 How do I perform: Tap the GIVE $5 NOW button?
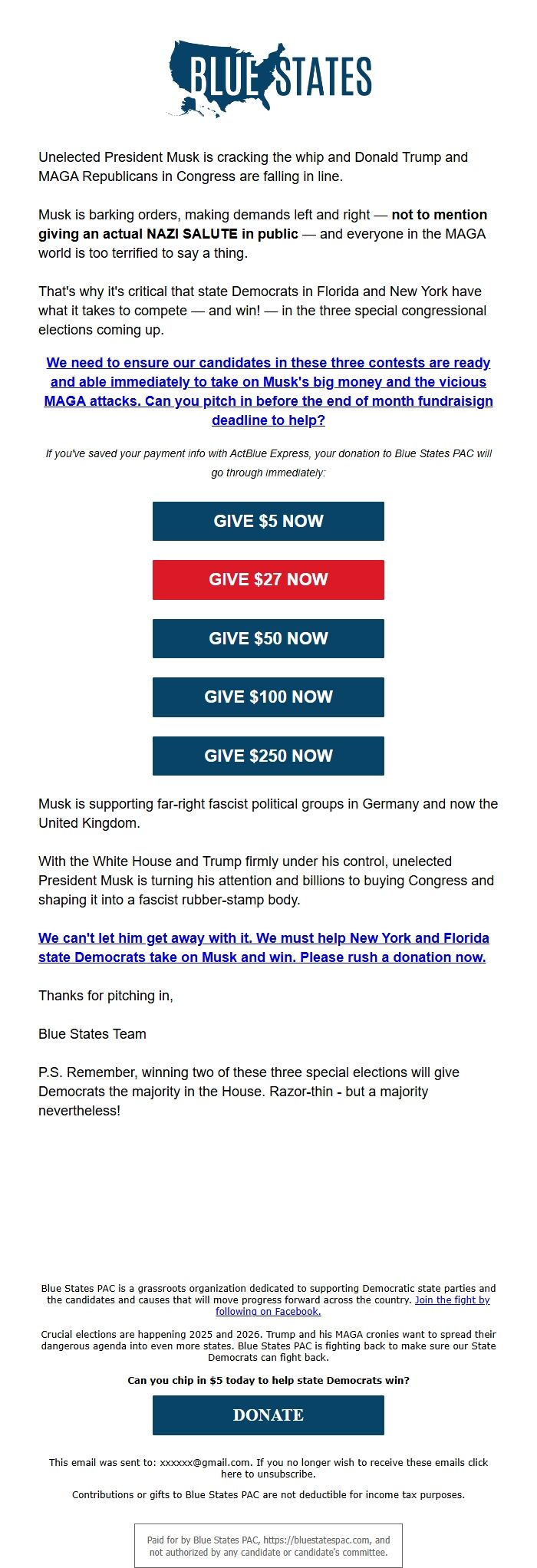(x=268, y=521)
